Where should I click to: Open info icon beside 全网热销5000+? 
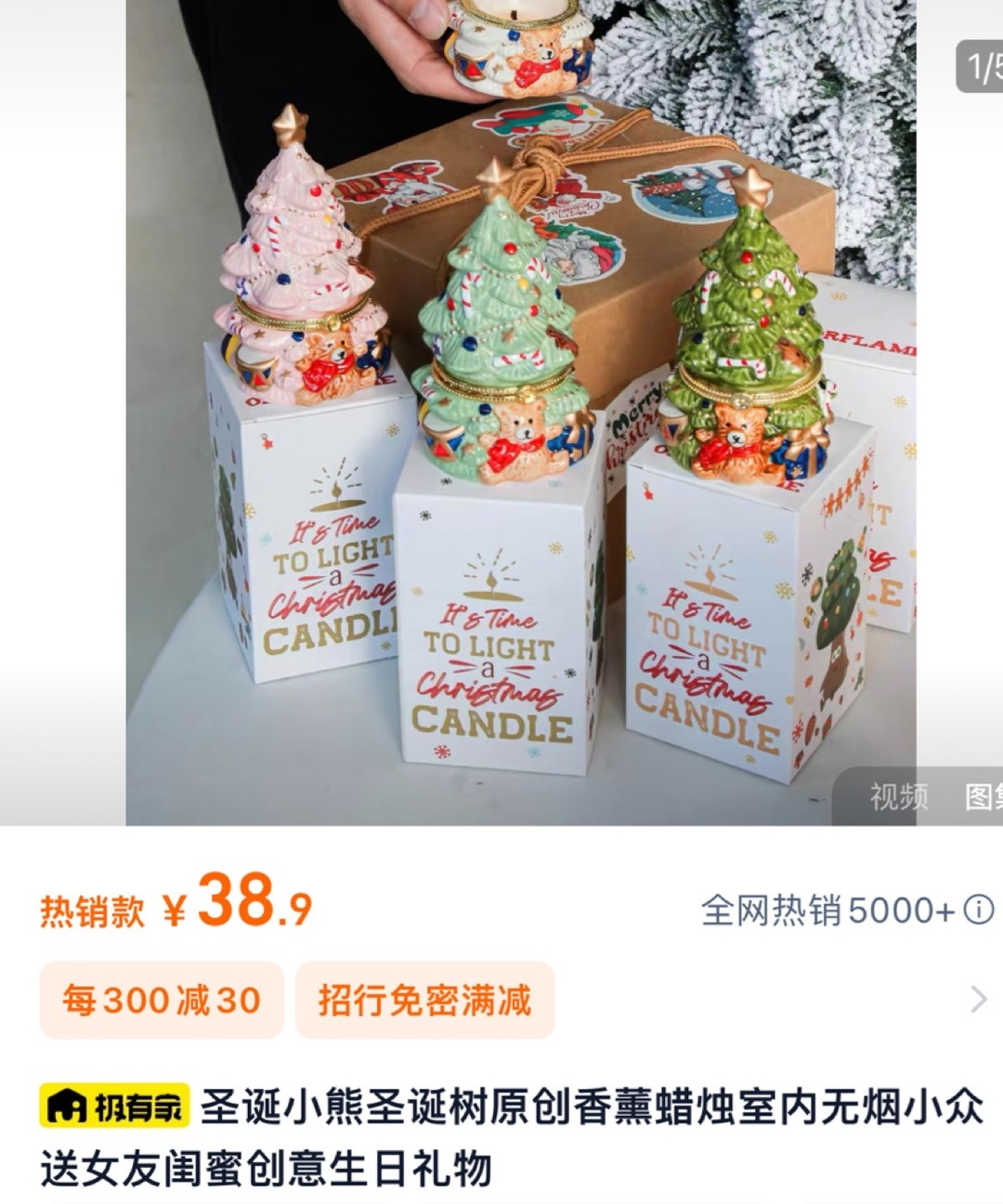(979, 910)
